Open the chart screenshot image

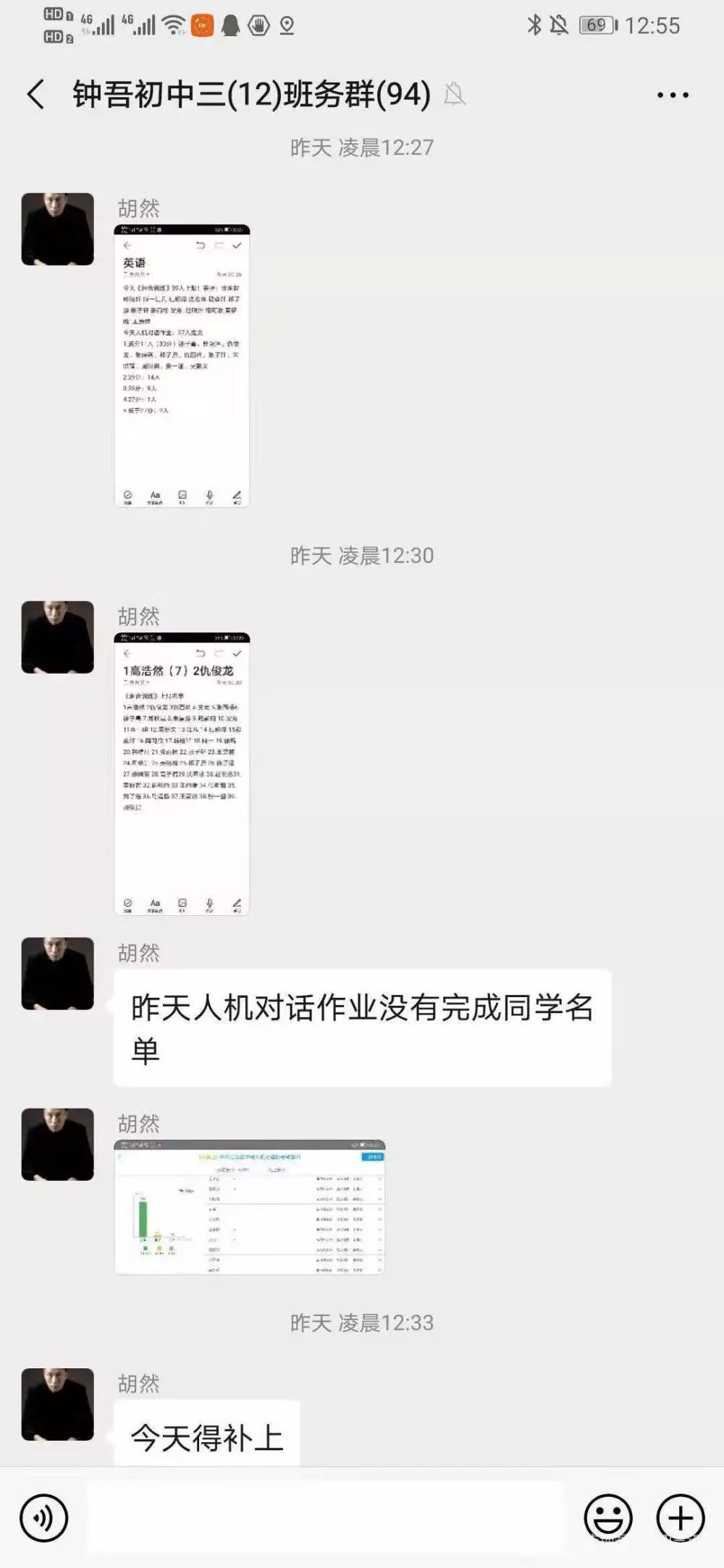tap(250, 1207)
